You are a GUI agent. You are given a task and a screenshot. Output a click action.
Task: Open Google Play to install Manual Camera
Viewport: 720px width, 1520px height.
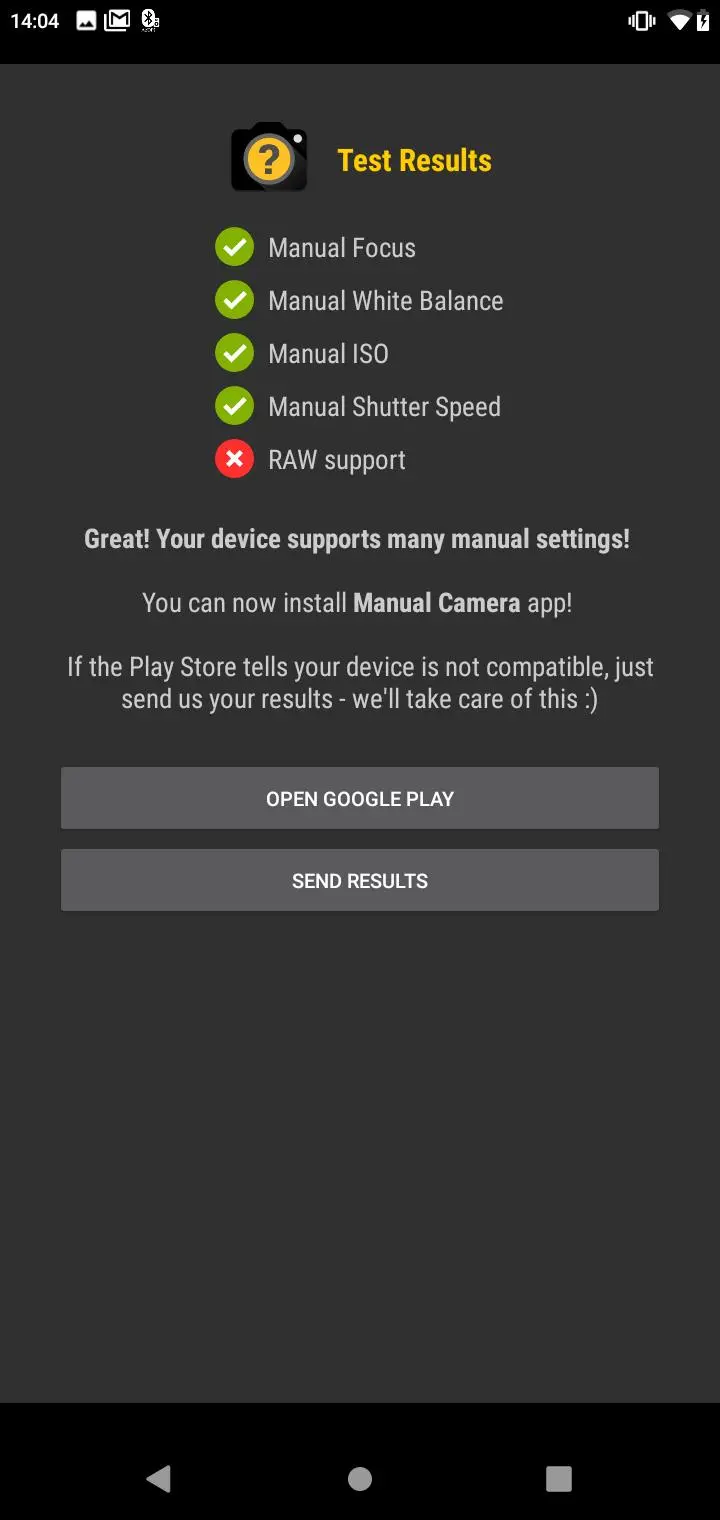pyautogui.click(x=360, y=798)
